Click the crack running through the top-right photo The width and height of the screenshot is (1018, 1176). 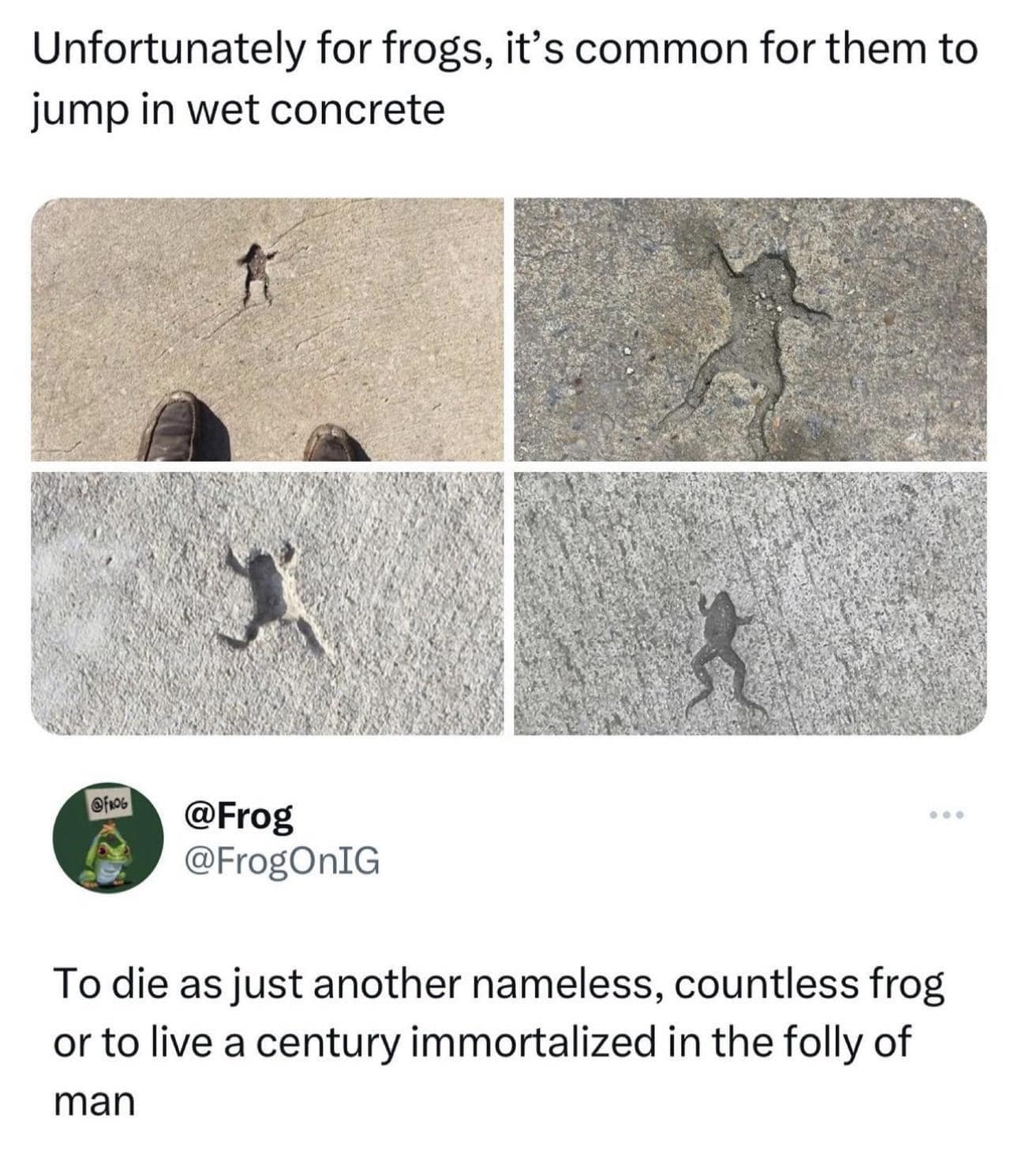tap(758, 316)
